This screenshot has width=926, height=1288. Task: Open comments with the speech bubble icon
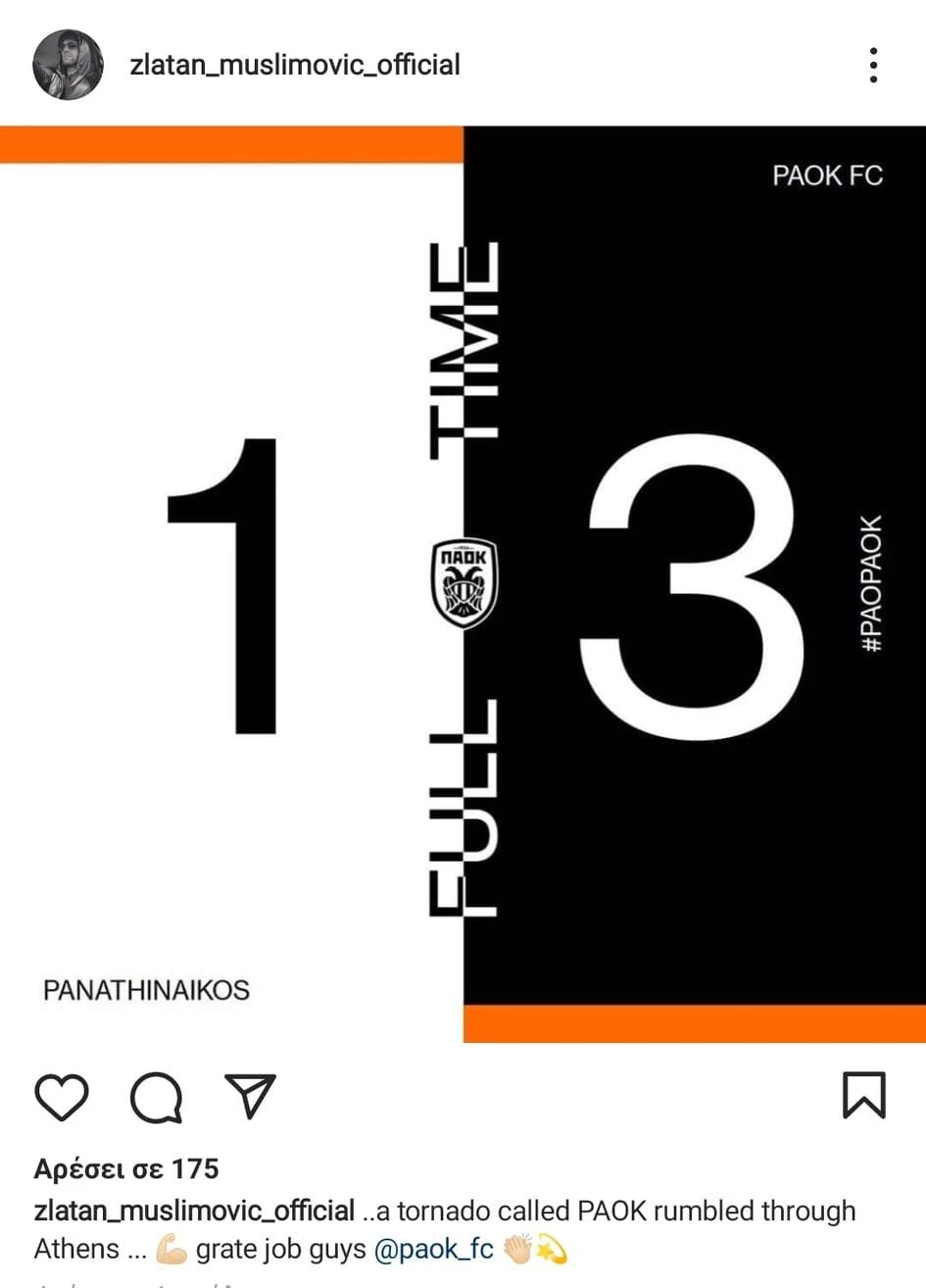click(156, 1096)
